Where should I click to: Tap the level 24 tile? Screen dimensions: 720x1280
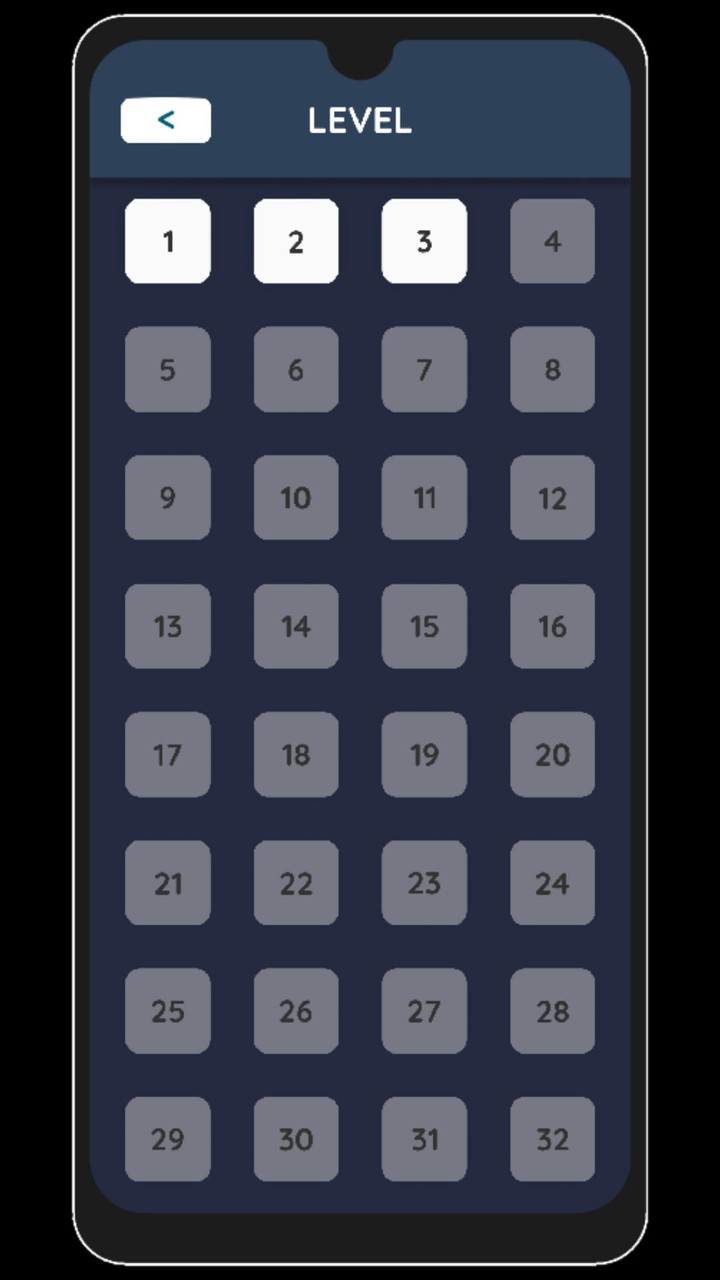click(552, 883)
